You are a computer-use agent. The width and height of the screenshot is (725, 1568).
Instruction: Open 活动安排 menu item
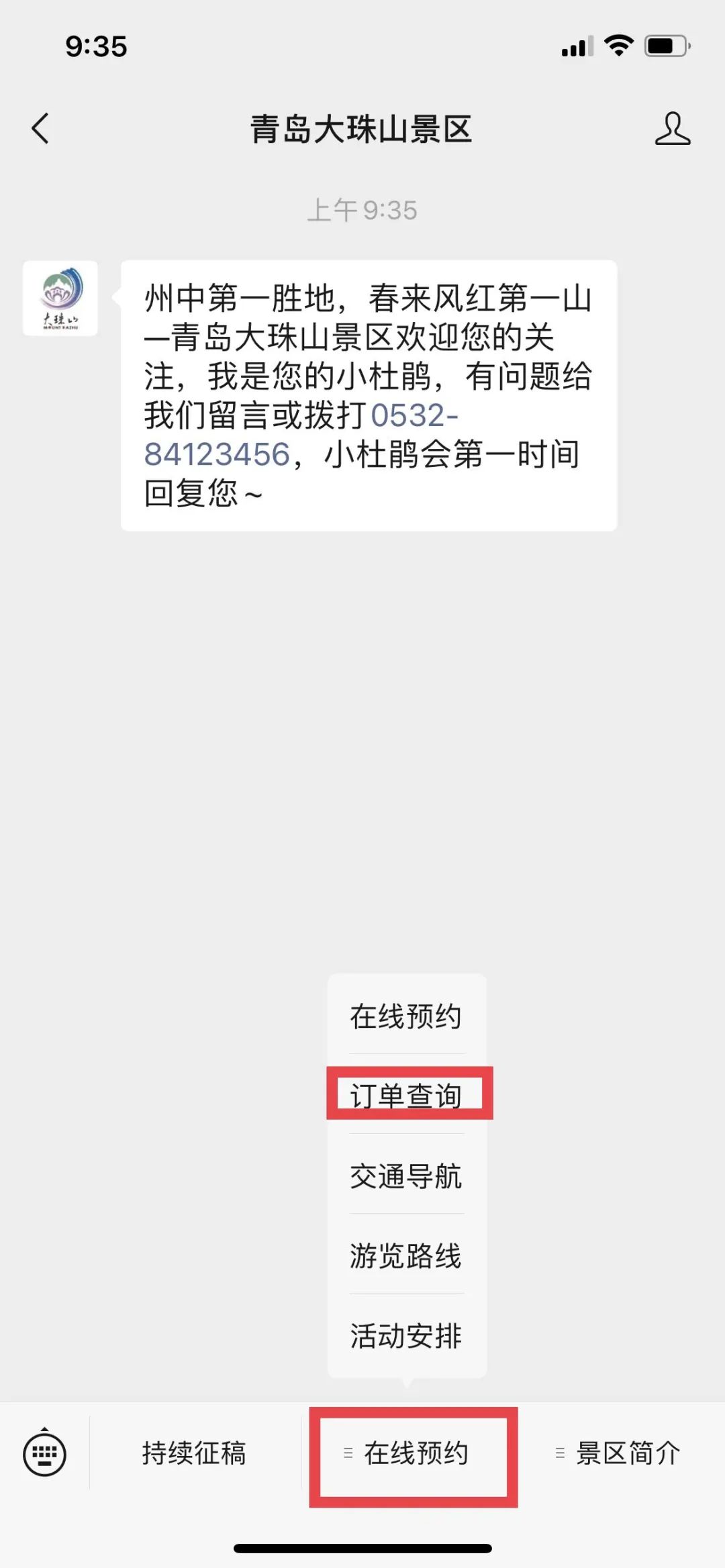405,1335
